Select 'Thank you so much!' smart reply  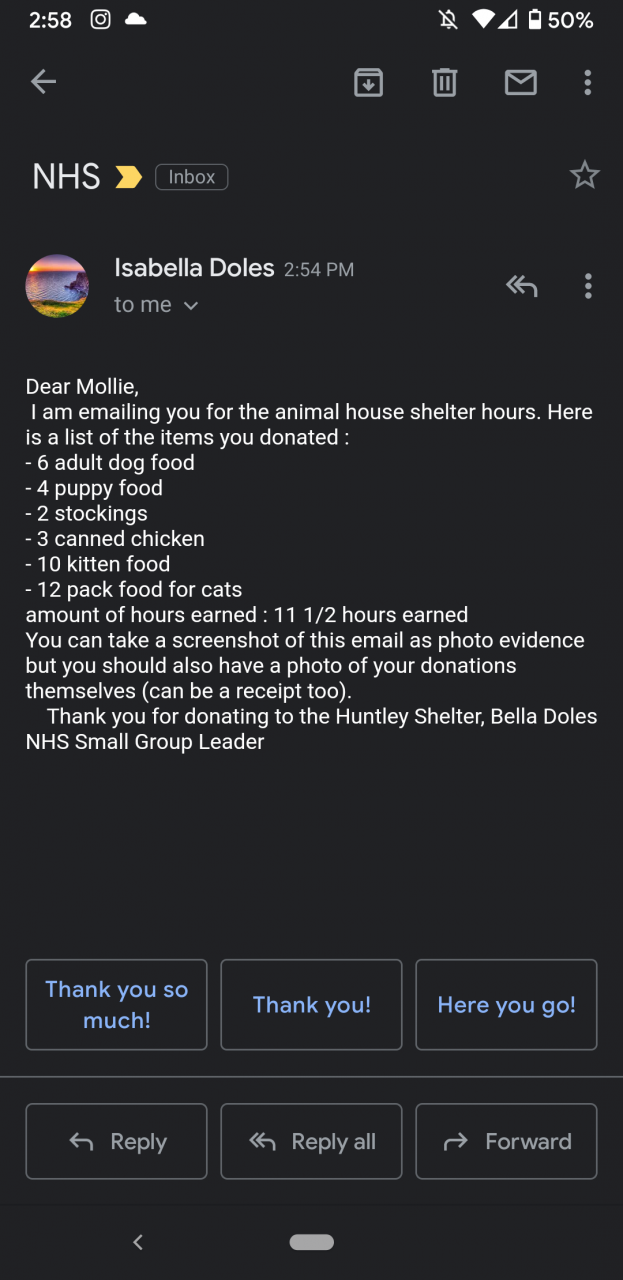116,1004
